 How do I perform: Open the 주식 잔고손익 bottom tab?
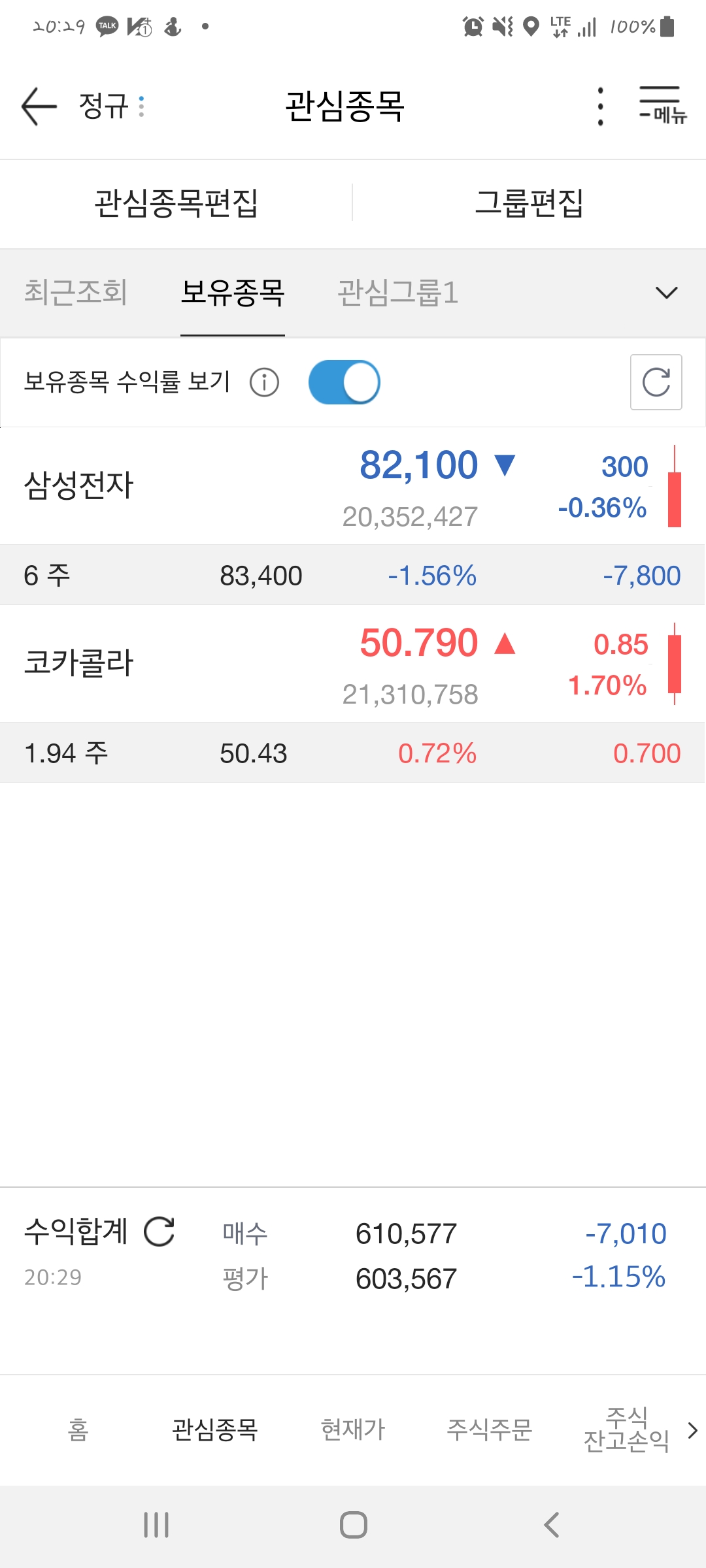click(626, 1429)
